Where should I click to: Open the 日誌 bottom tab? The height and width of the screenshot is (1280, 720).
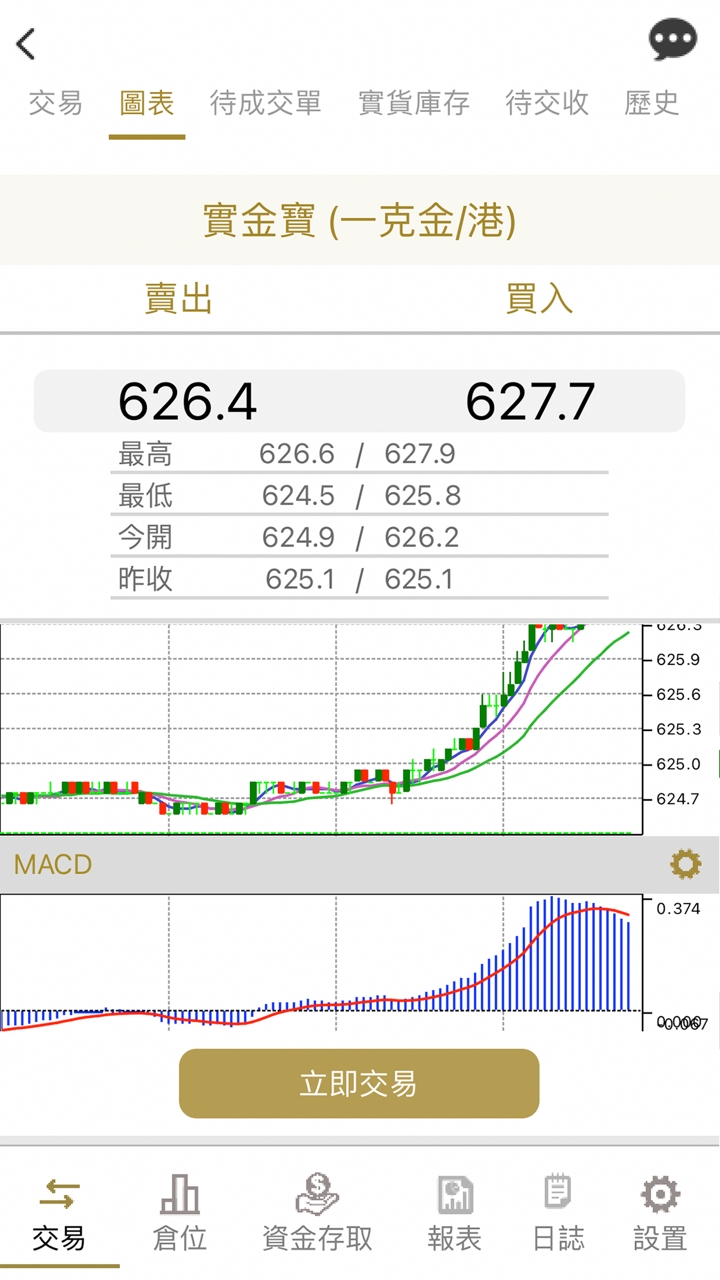click(x=558, y=1213)
